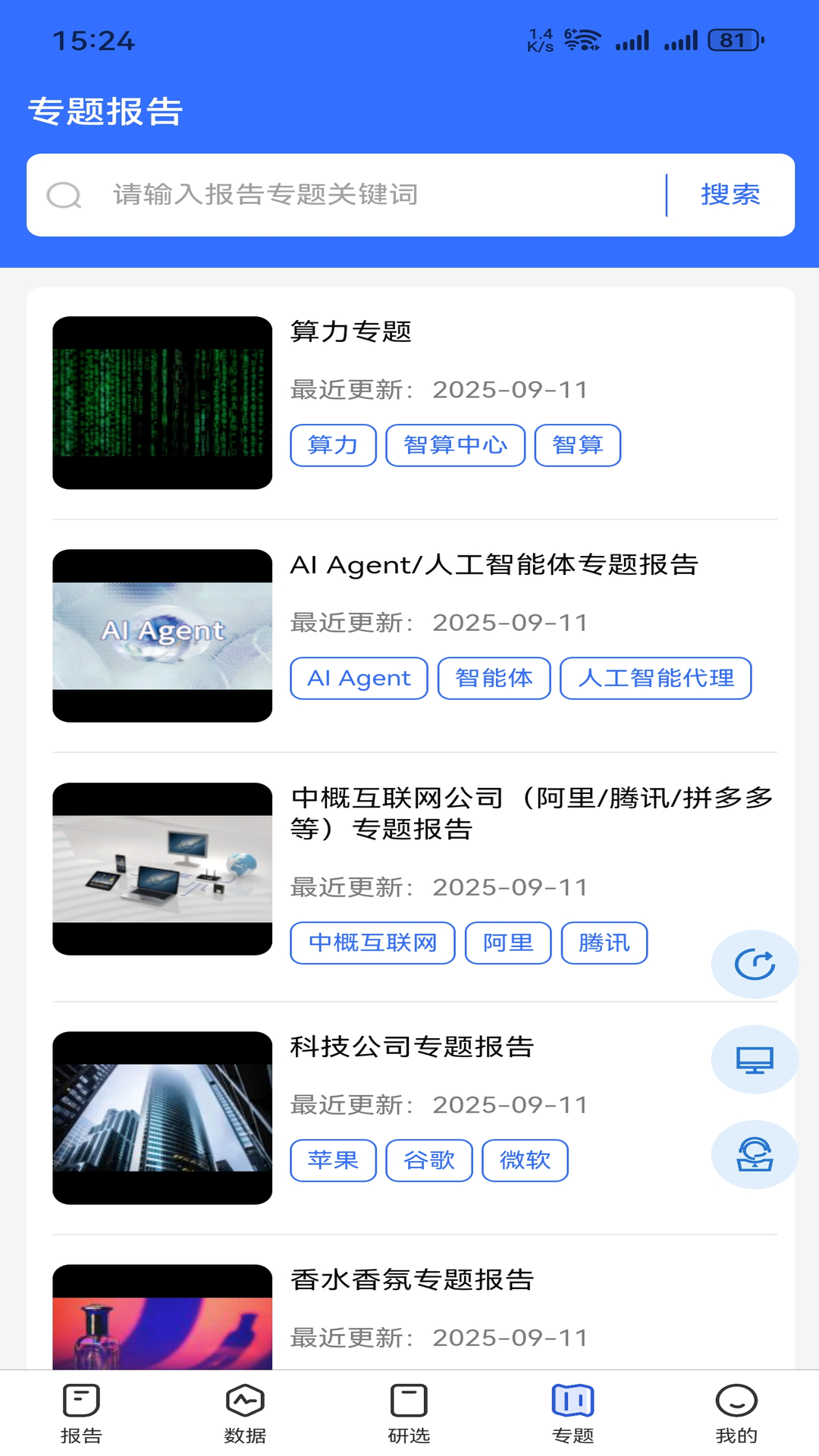This screenshot has width=819, height=1456.
Task: Tap the floating share/refresh icon
Action: 753,964
